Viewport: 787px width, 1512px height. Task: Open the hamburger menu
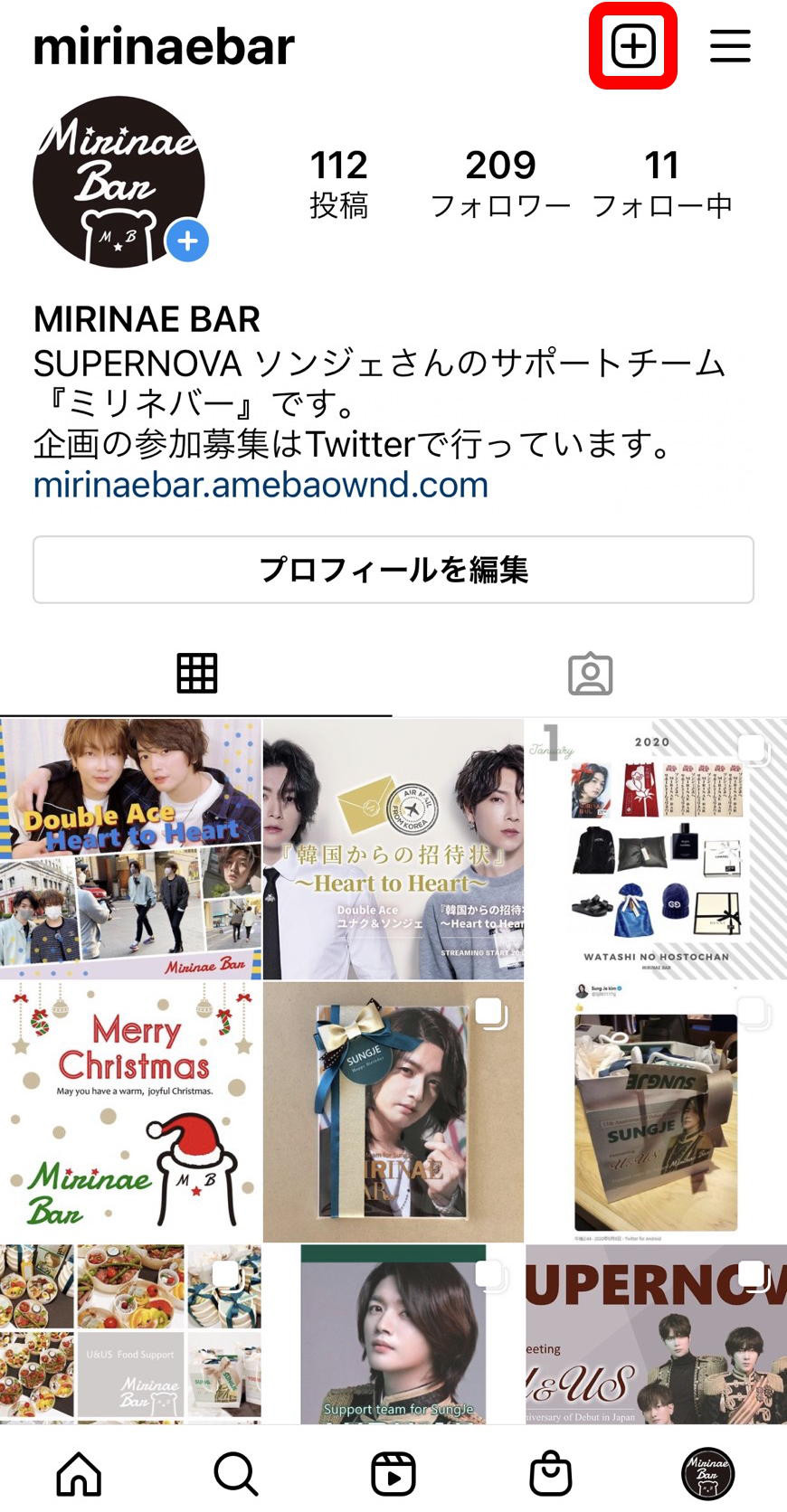730,46
